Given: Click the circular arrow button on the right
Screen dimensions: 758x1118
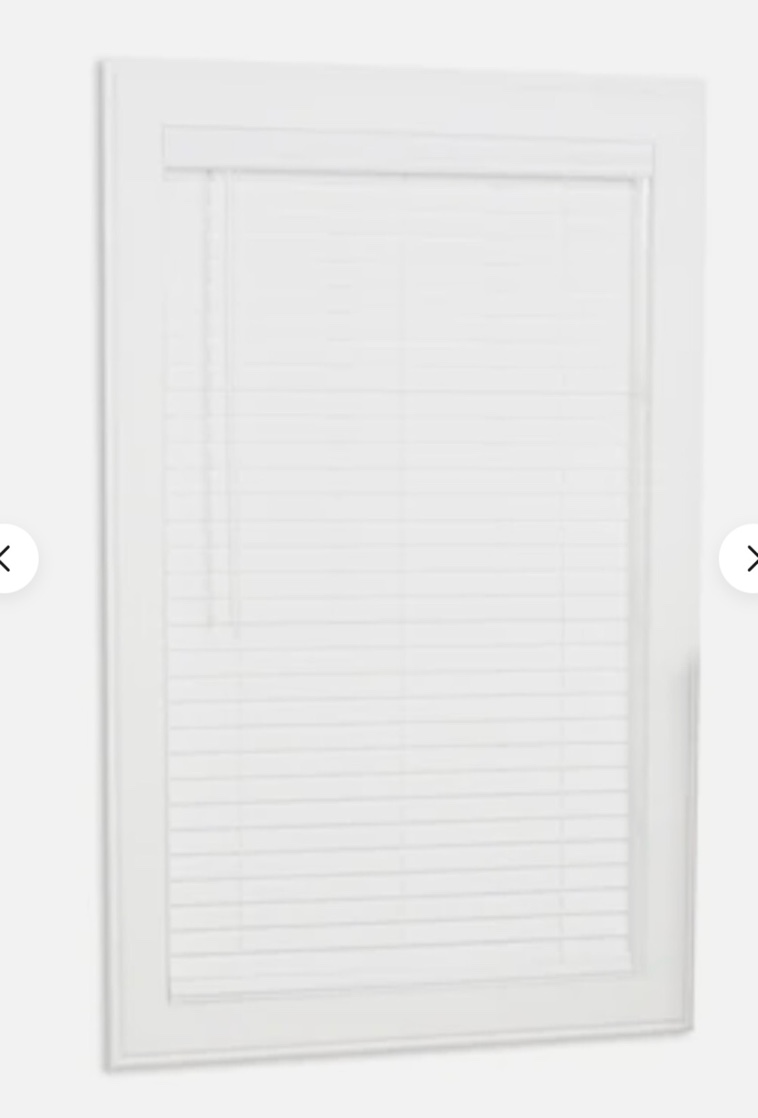Looking at the screenshot, I should pyautogui.click(x=751, y=559).
